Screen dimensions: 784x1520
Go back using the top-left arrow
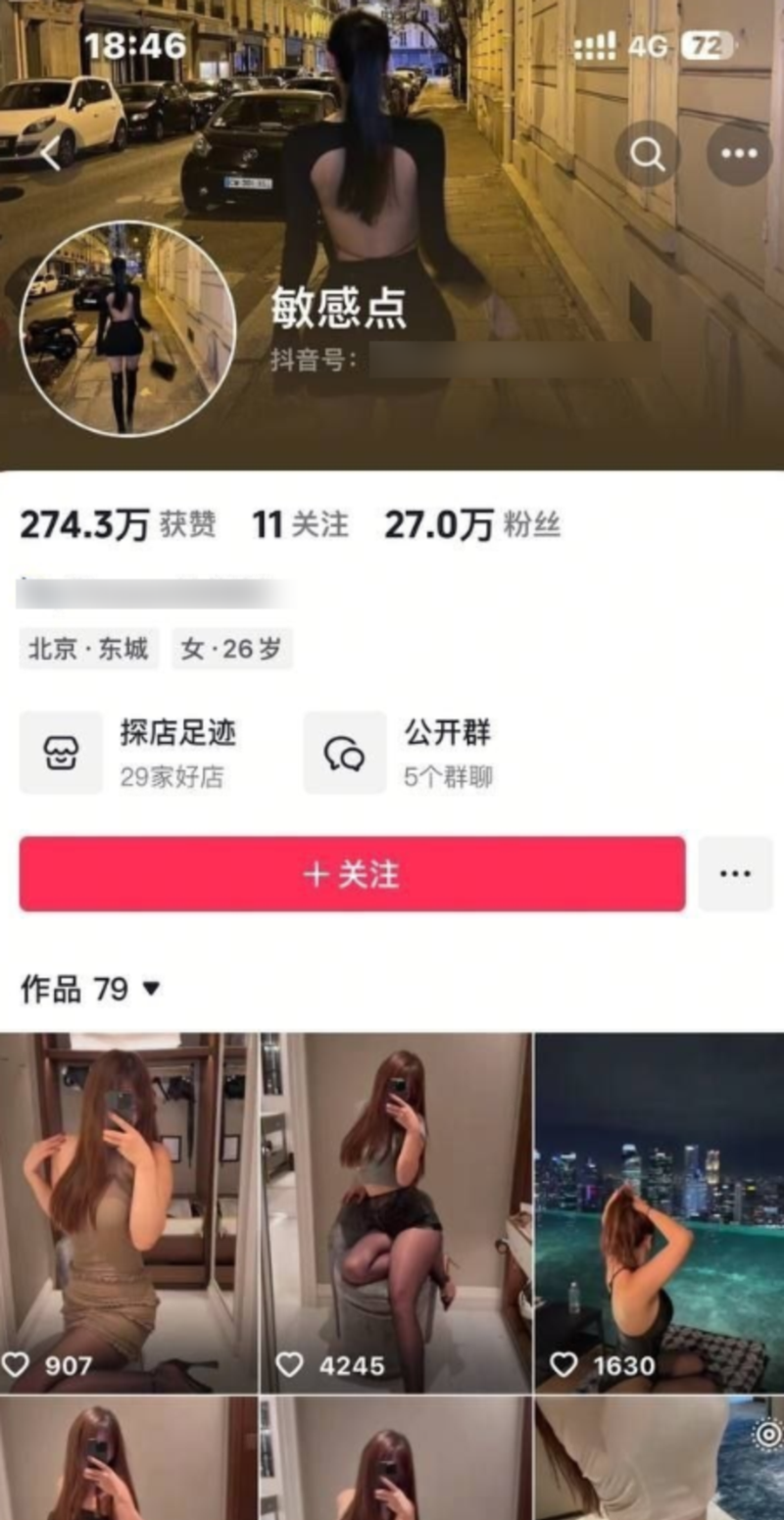50,153
